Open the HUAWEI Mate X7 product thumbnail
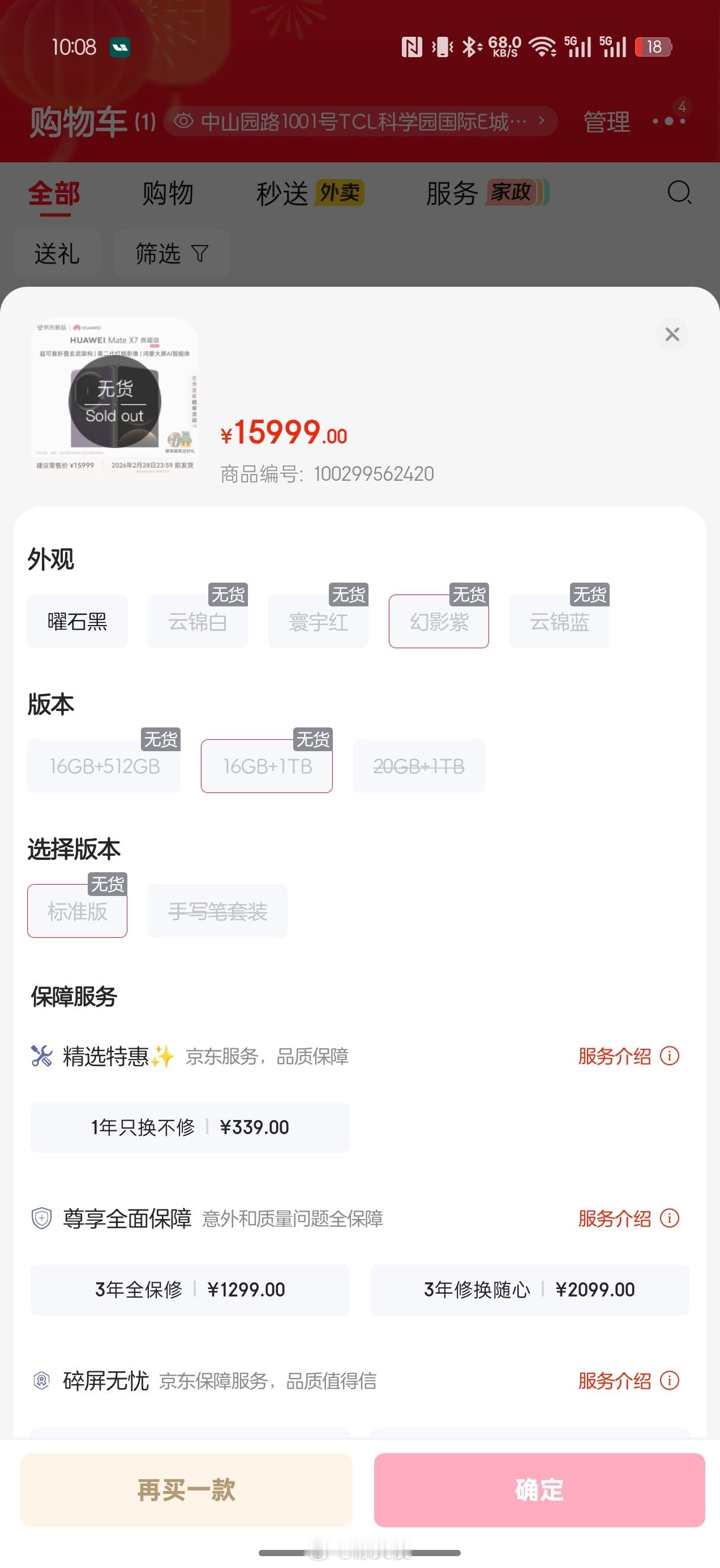The height and width of the screenshot is (1568, 720). click(113, 402)
